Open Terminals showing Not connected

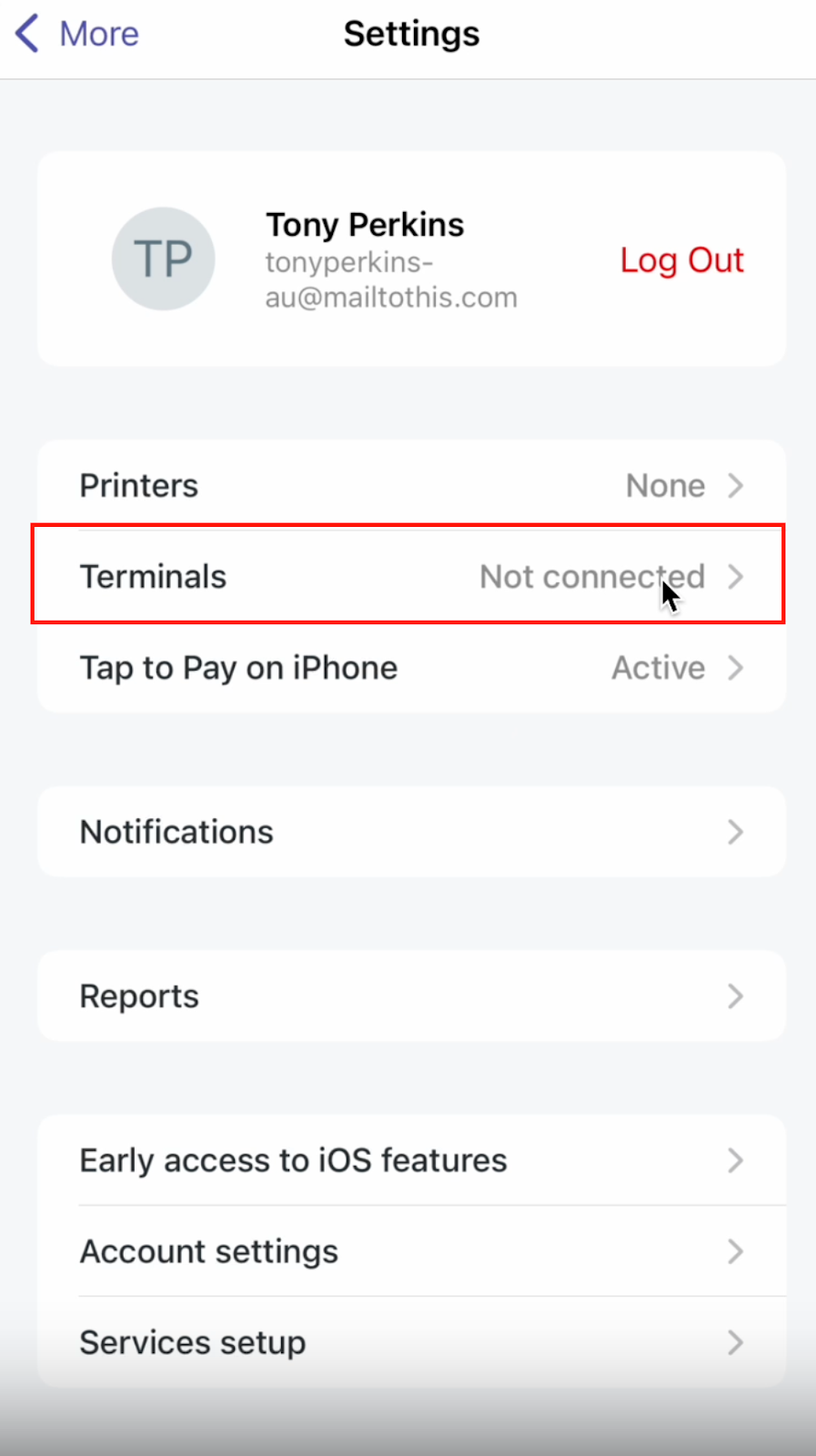(x=411, y=577)
